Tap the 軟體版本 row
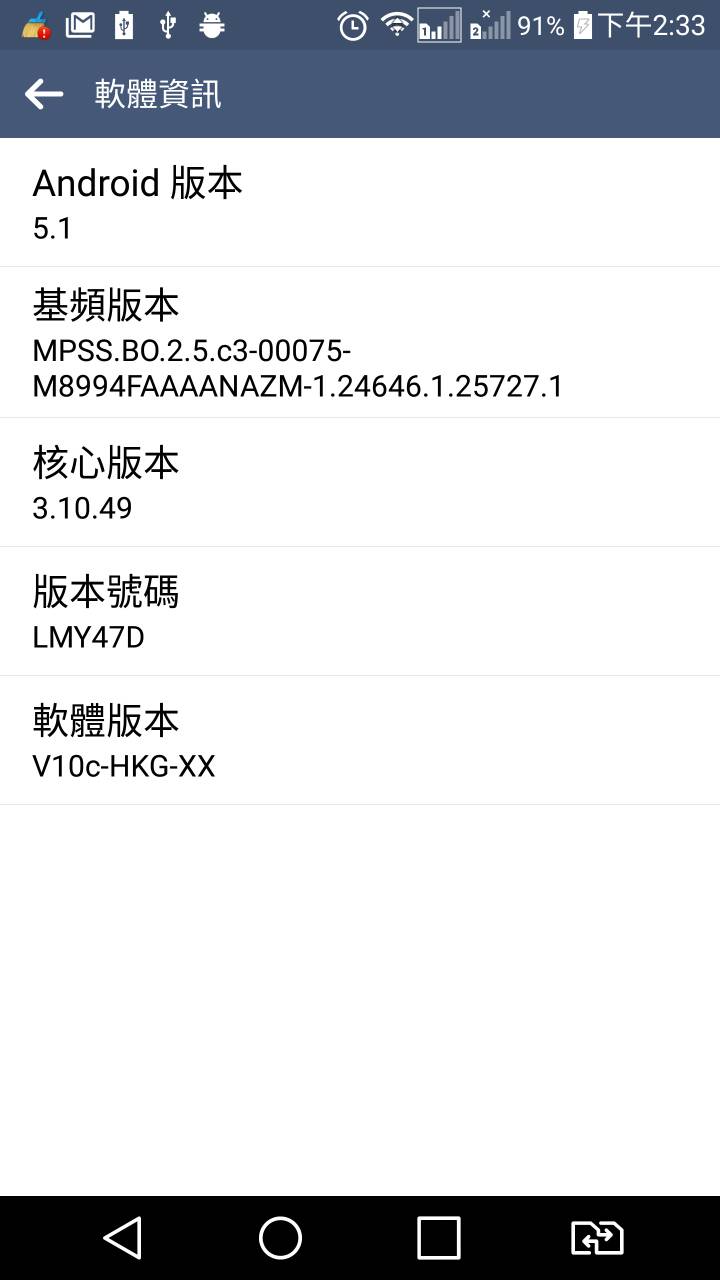Screen dimensions: 720x1280 [x=360, y=740]
